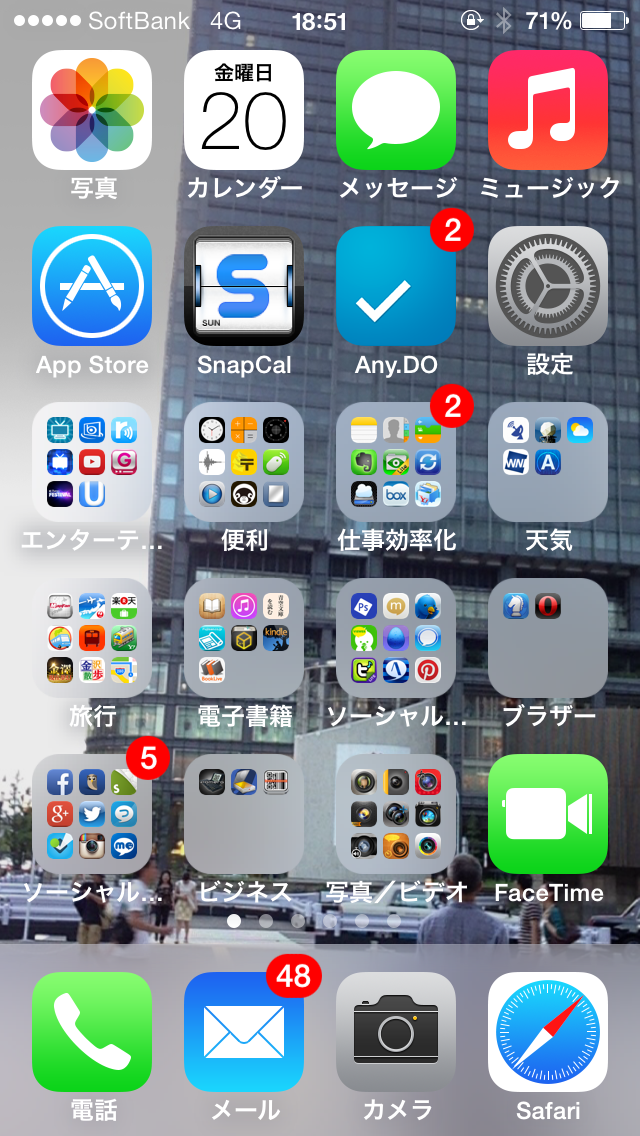Open the メッセージ messages app
Screen dimensions: 640x1136
tap(396, 111)
